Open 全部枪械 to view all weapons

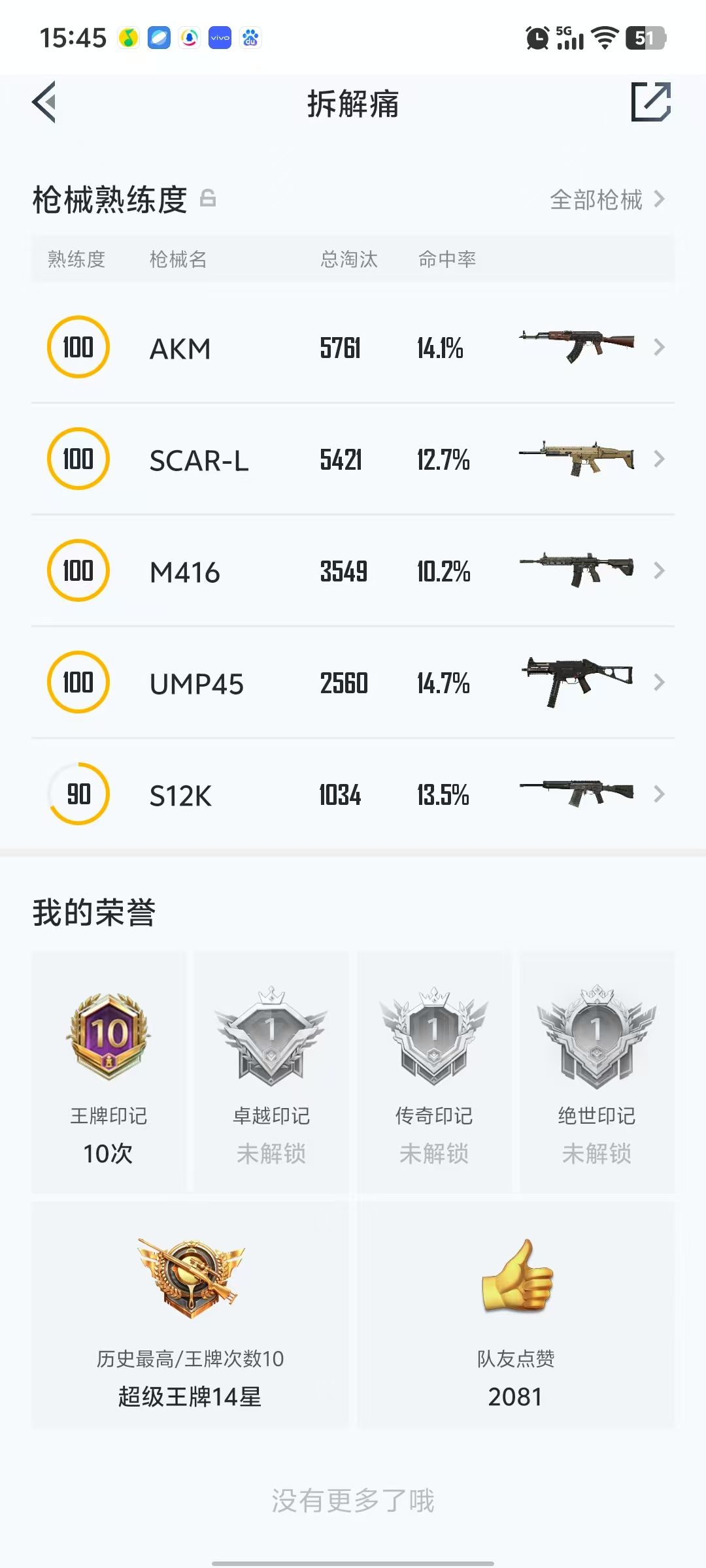point(607,199)
